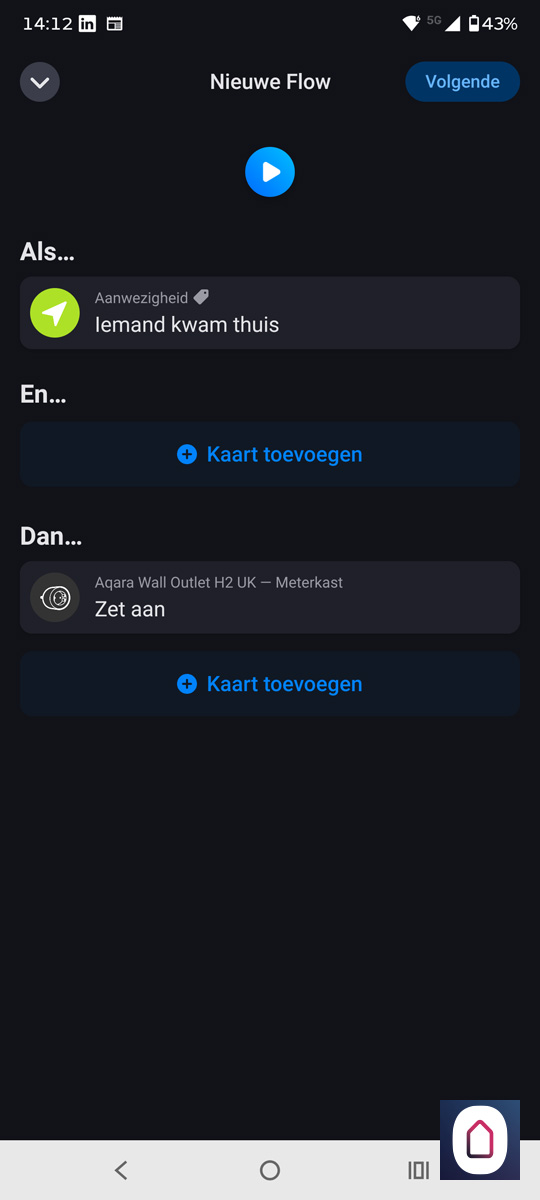Go to the system home screen
The height and width of the screenshot is (1200, 540).
(270, 1170)
